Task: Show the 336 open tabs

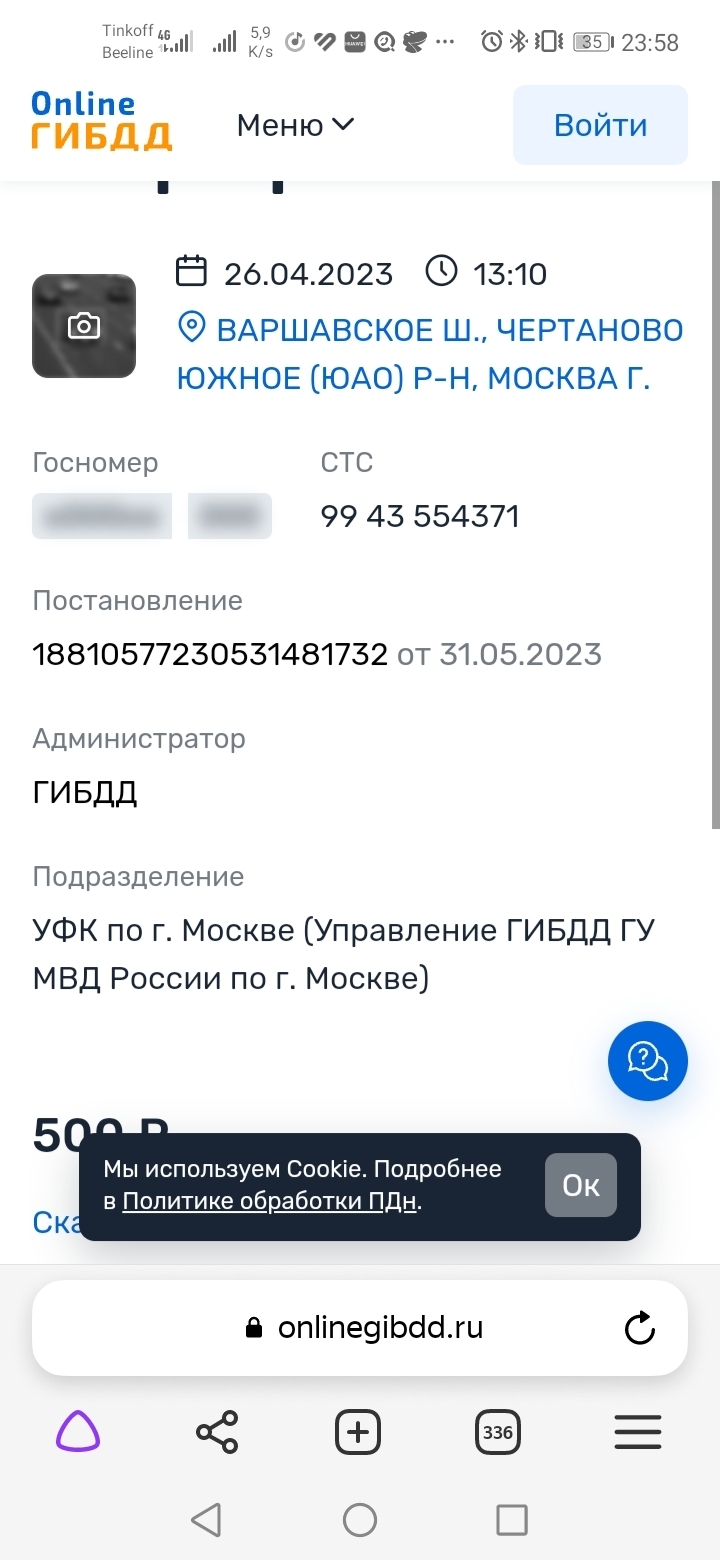Action: [497, 1433]
